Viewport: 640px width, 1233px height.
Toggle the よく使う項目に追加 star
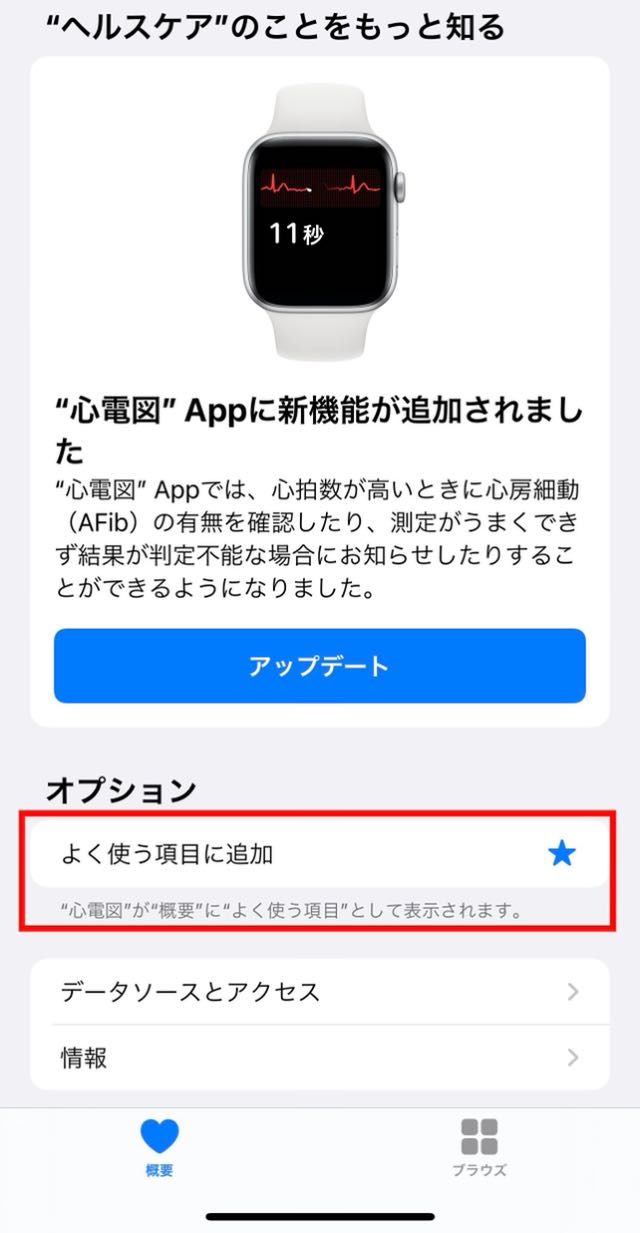[562, 853]
